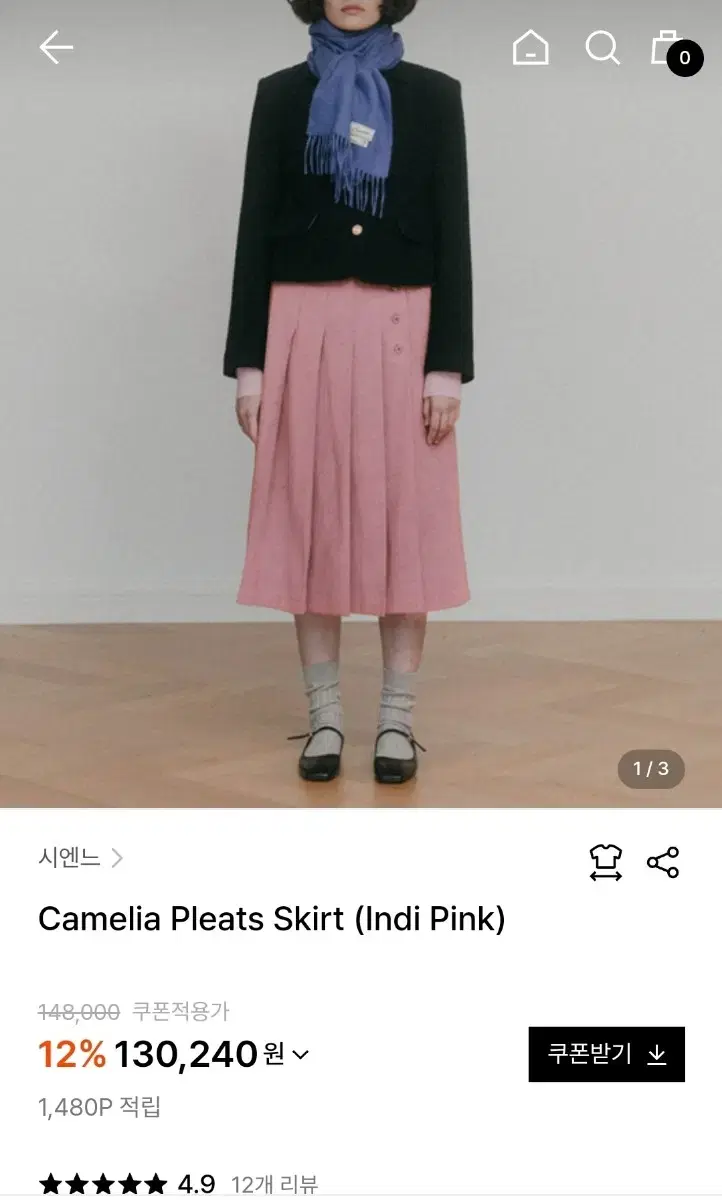This screenshot has height=1200, width=722.
Task: Go to the home screen icon
Action: (531, 47)
